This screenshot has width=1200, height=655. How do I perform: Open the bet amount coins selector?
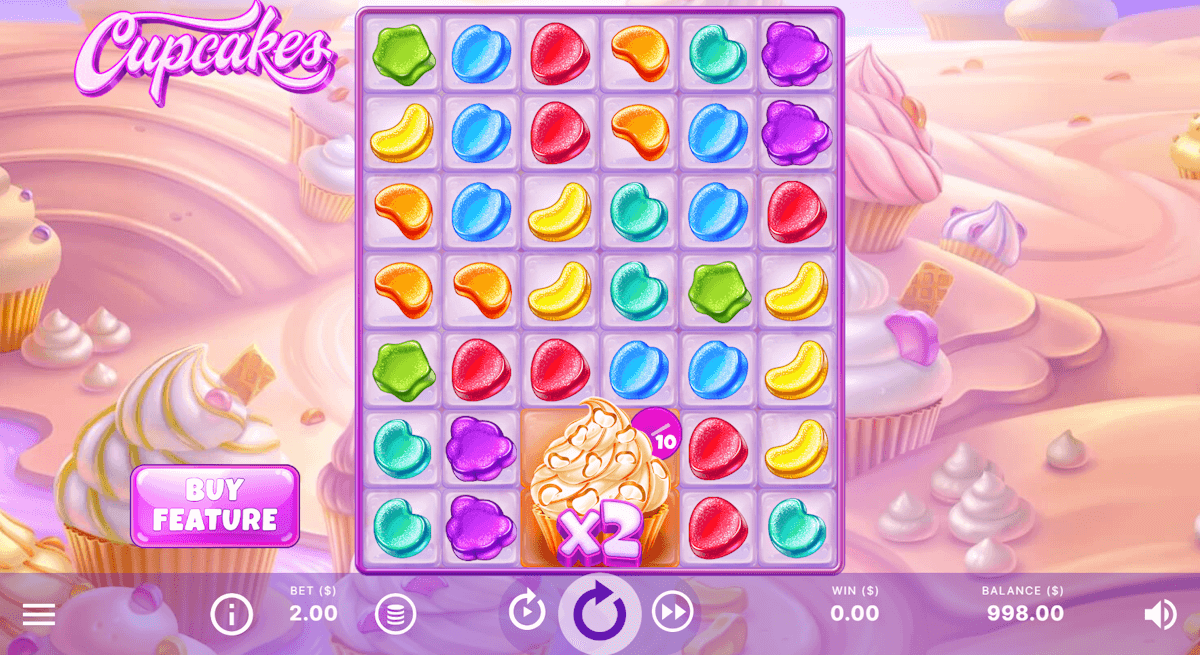pyautogui.click(x=395, y=614)
